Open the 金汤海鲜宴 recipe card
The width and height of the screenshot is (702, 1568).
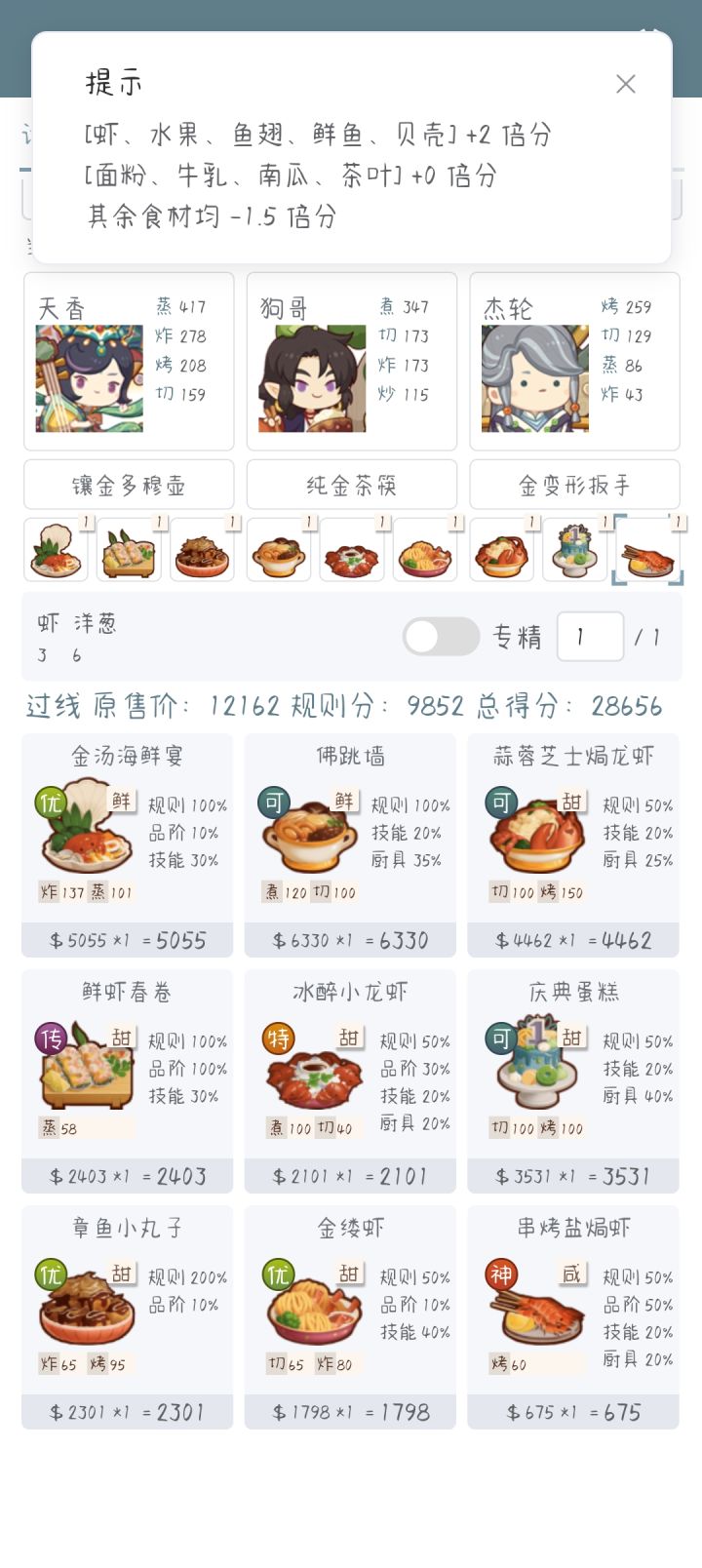[128, 845]
